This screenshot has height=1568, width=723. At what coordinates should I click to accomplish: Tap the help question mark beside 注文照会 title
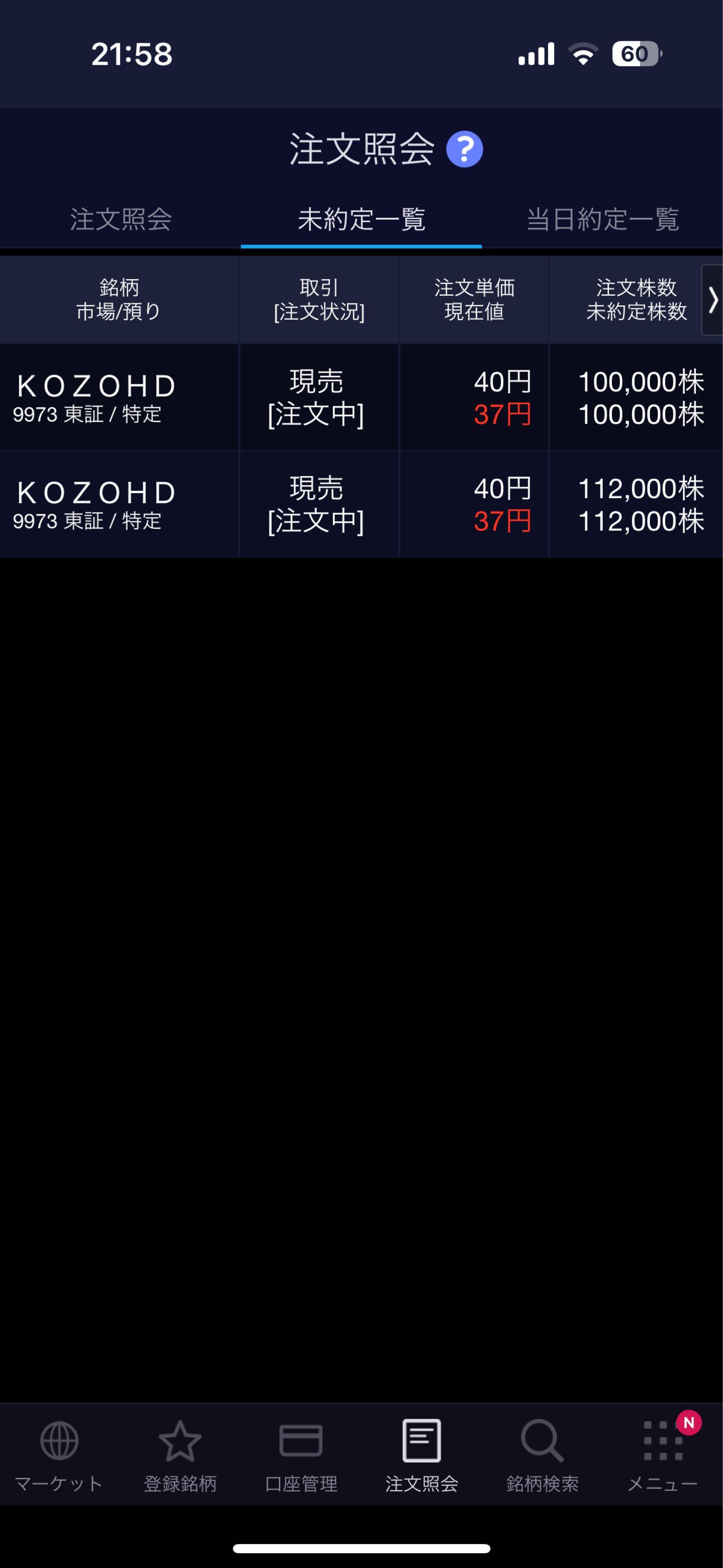pyautogui.click(x=464, y=150)
